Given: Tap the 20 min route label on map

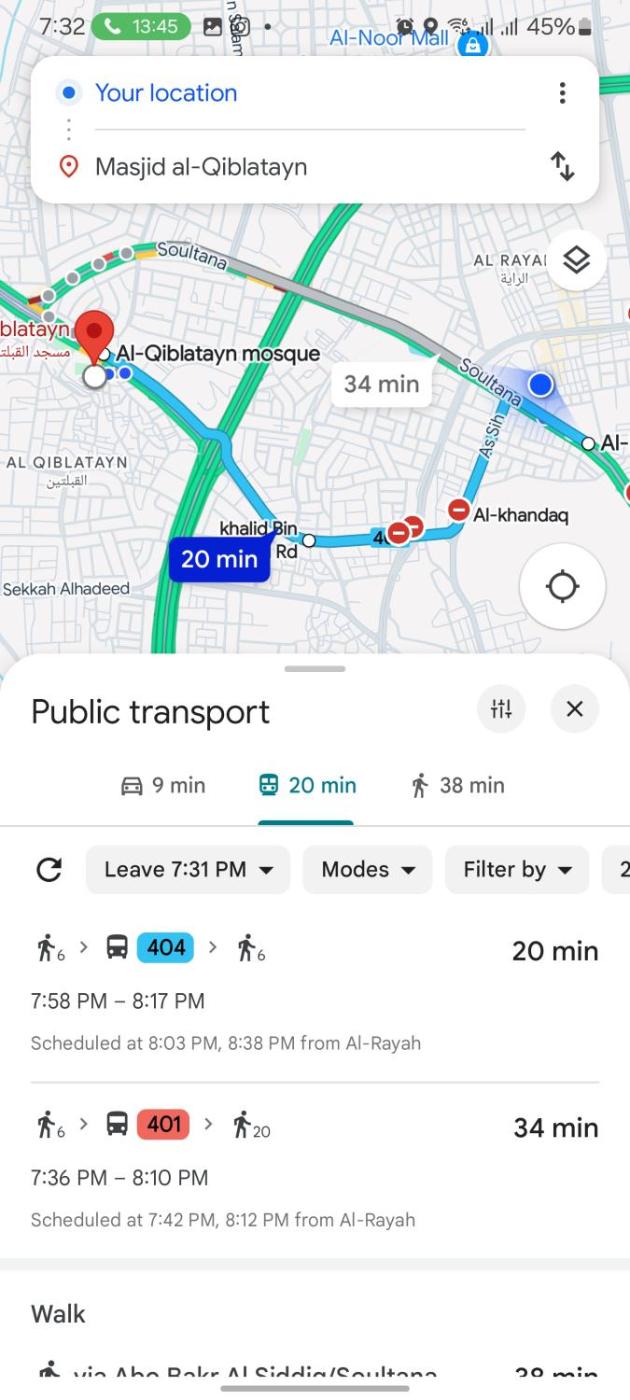Looking at the screenshot, I should [x=219, y=559].
